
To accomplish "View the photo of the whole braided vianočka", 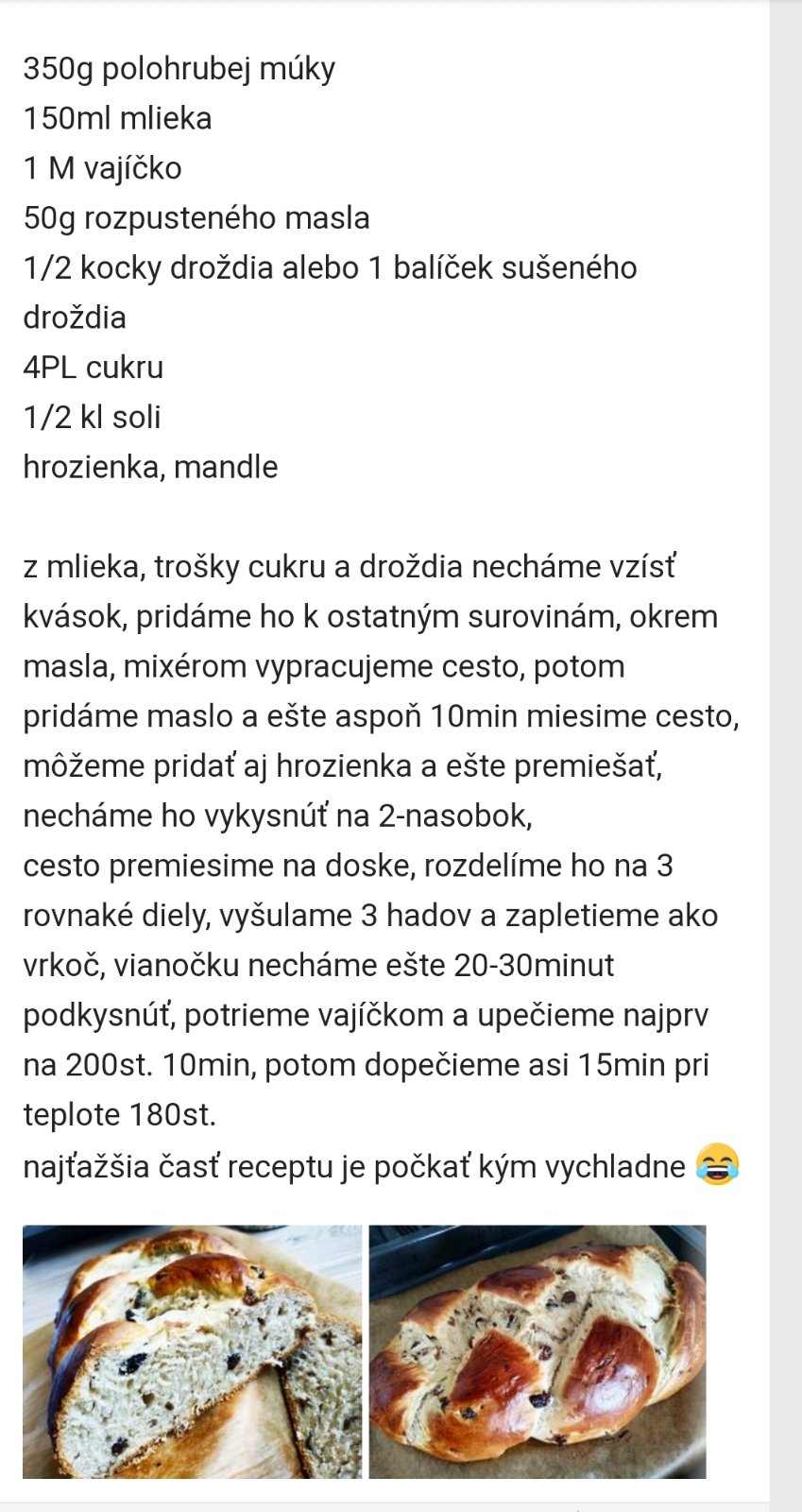I will click(x=537, y=1351).
